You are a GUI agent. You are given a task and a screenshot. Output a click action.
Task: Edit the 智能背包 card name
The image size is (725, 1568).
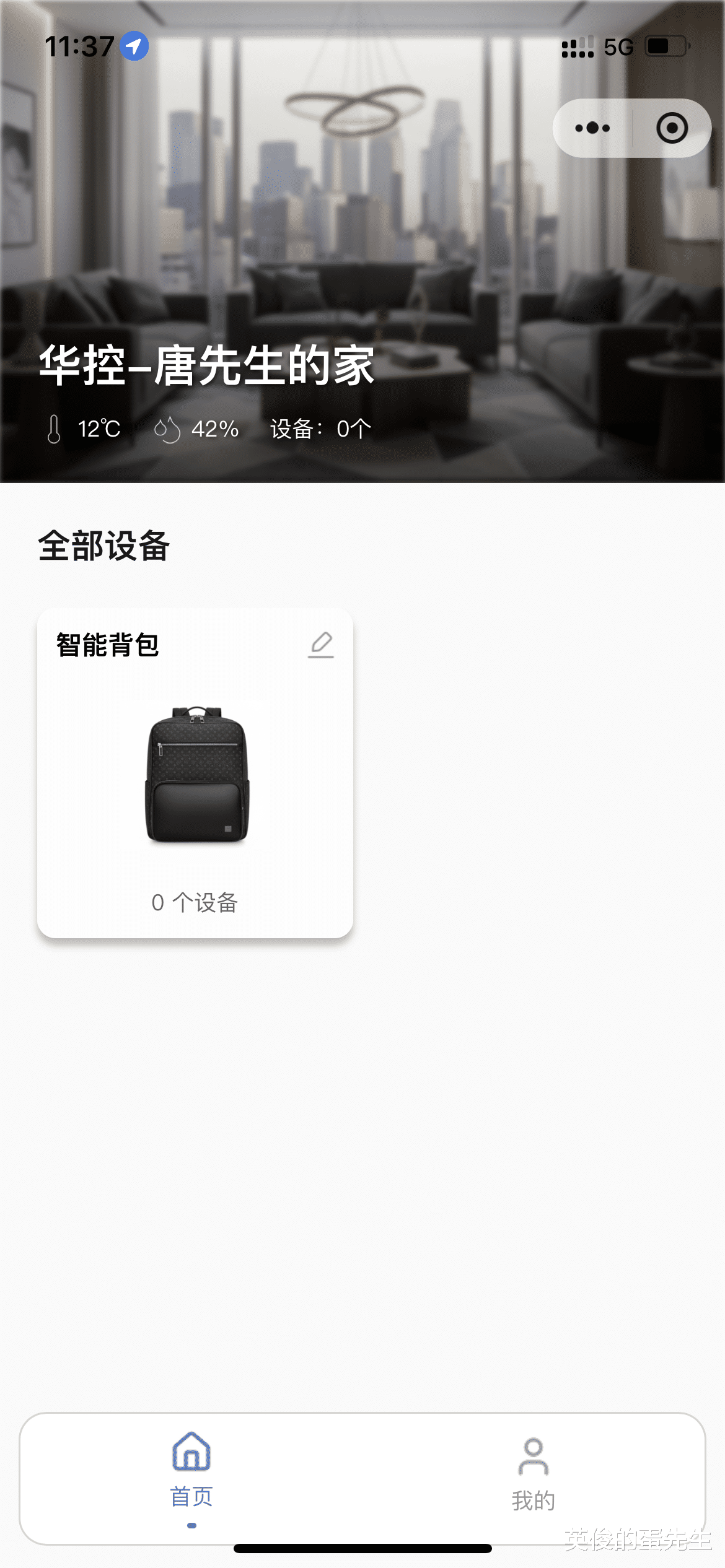pyautogui.click(x=321, y=645)
